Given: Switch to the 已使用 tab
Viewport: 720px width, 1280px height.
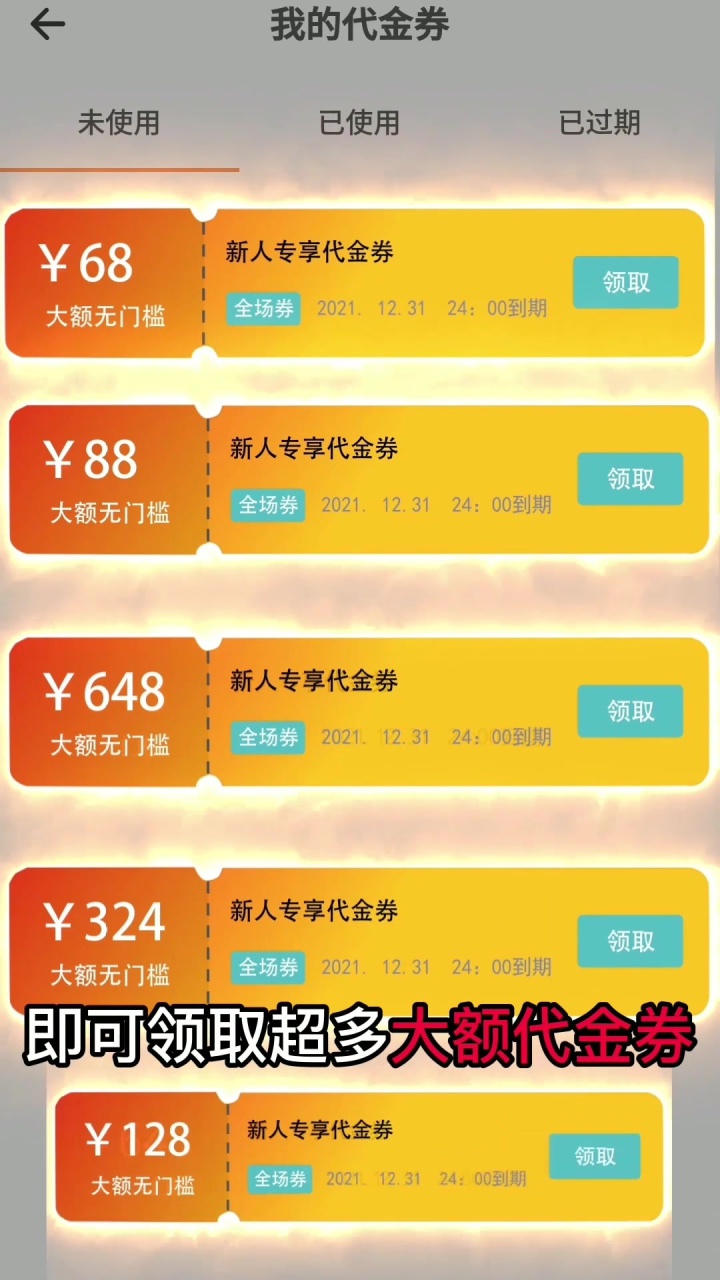Looking at the screenshot, I should 358,124.
